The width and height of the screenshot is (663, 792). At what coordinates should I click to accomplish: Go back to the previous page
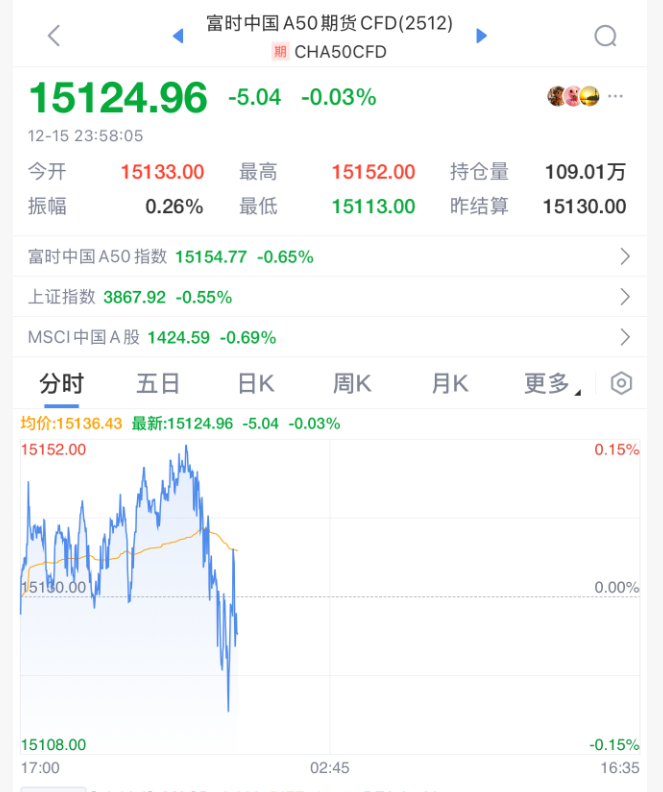click(54, 36)
